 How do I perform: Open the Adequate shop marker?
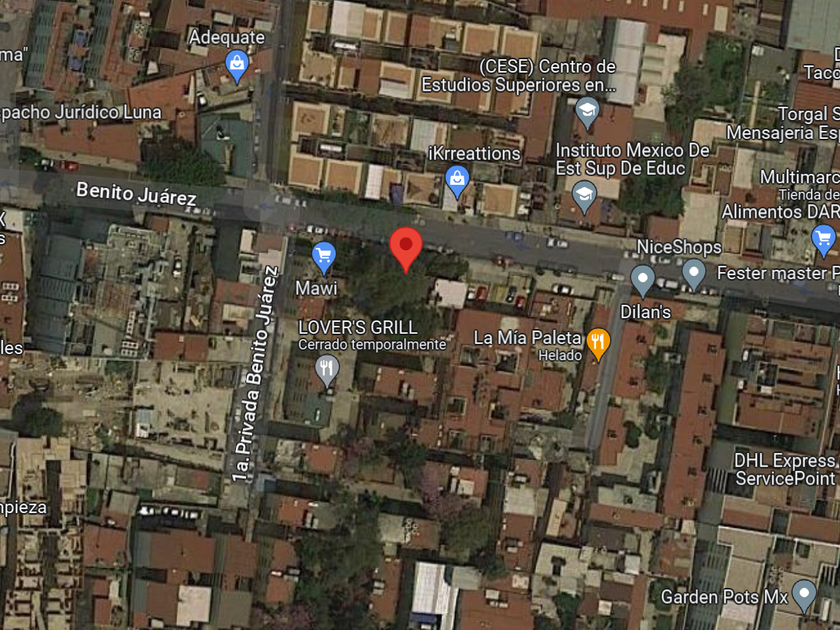(237, 66)
